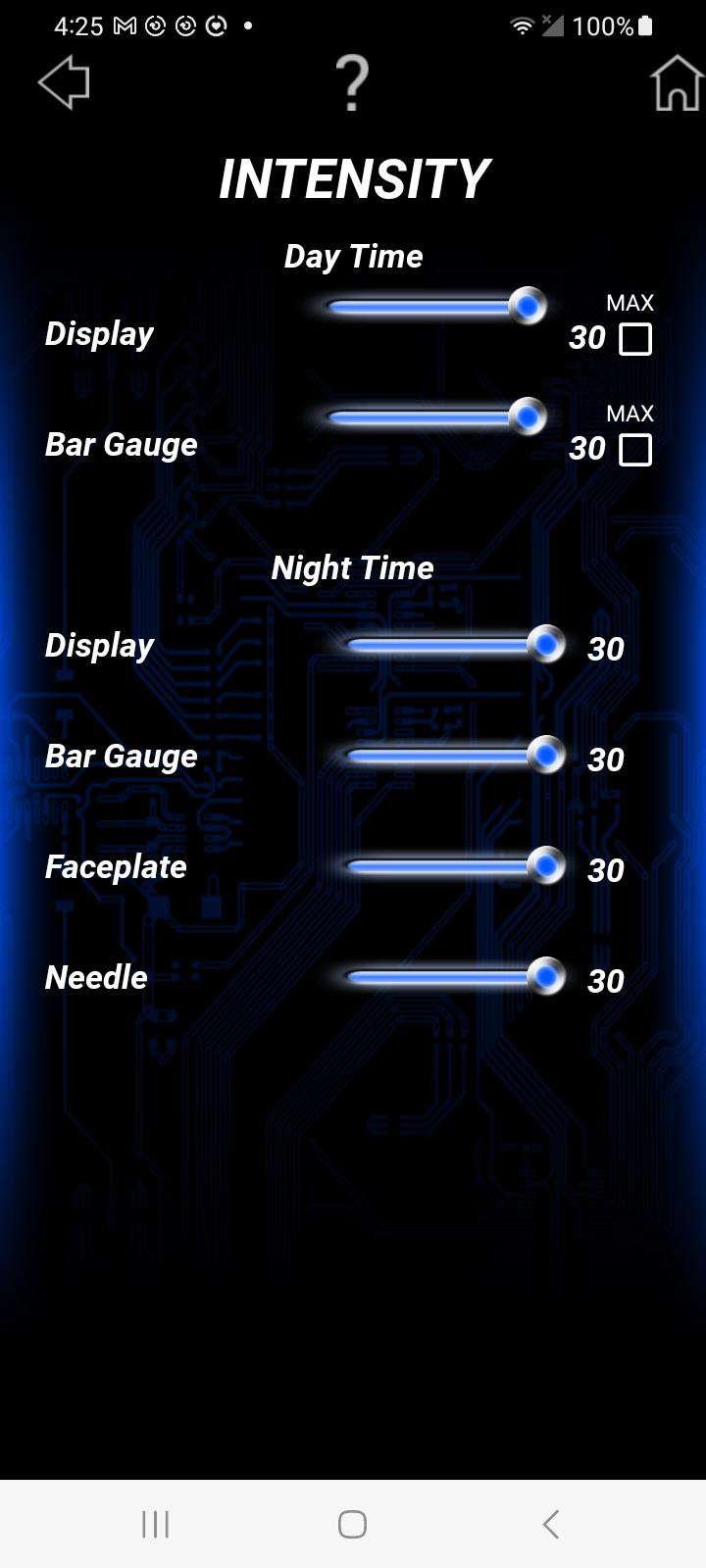The image size is (706, 1568).
Task: Go back using the arrow icon
Action: pos(64,82)
